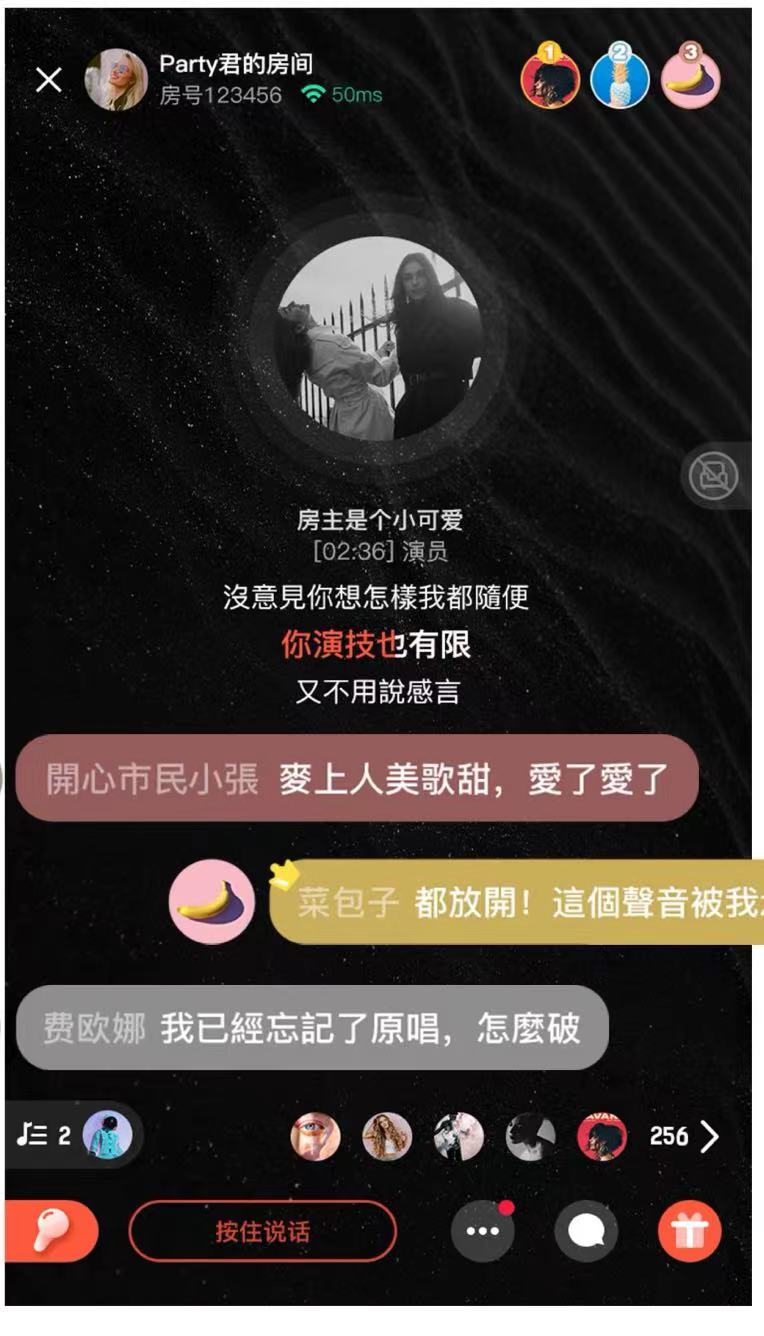764x1336 pixels.
Task: Toggle the crossed-out image icon on the right
Action: tap(715, 476)
